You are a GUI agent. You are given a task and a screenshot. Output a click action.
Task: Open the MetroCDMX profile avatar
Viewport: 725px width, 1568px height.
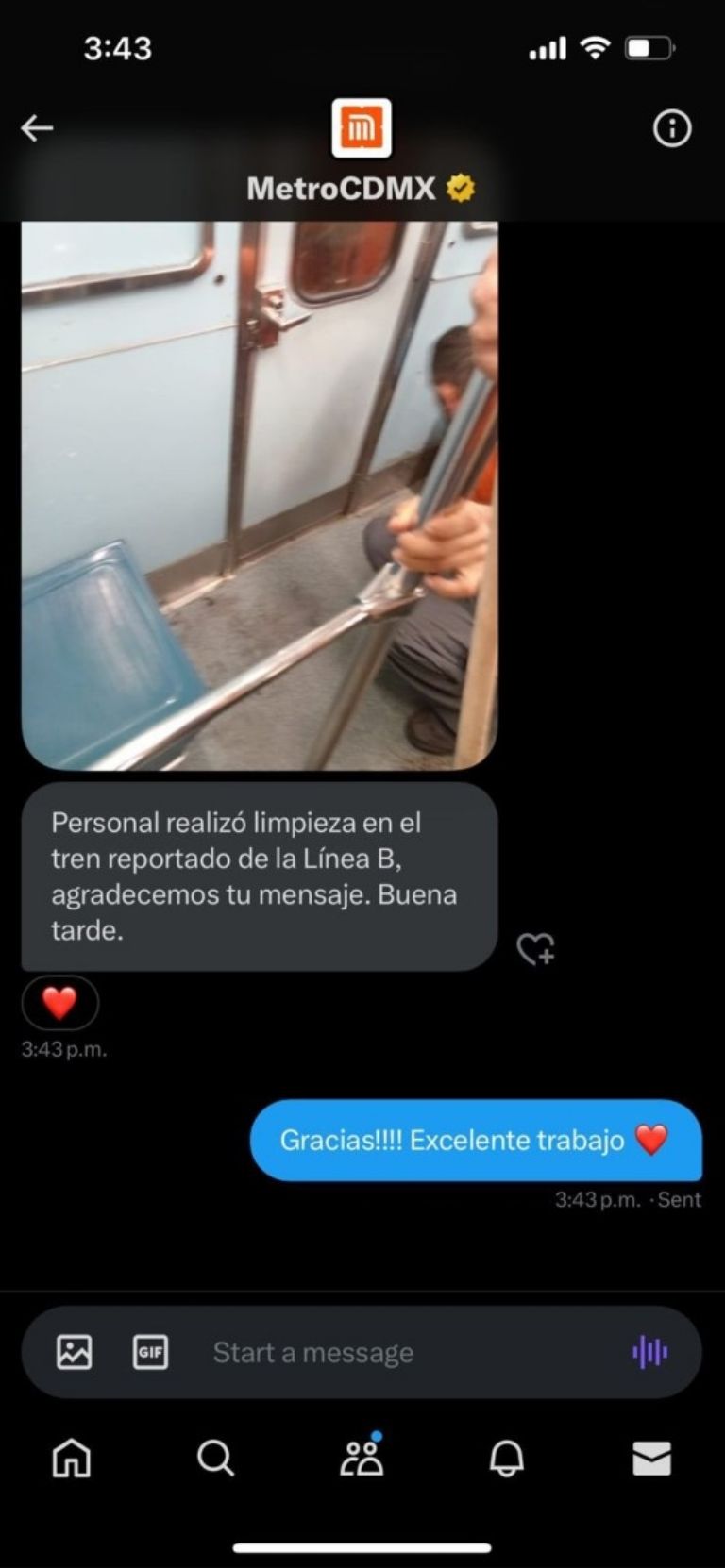pos(362,128)
